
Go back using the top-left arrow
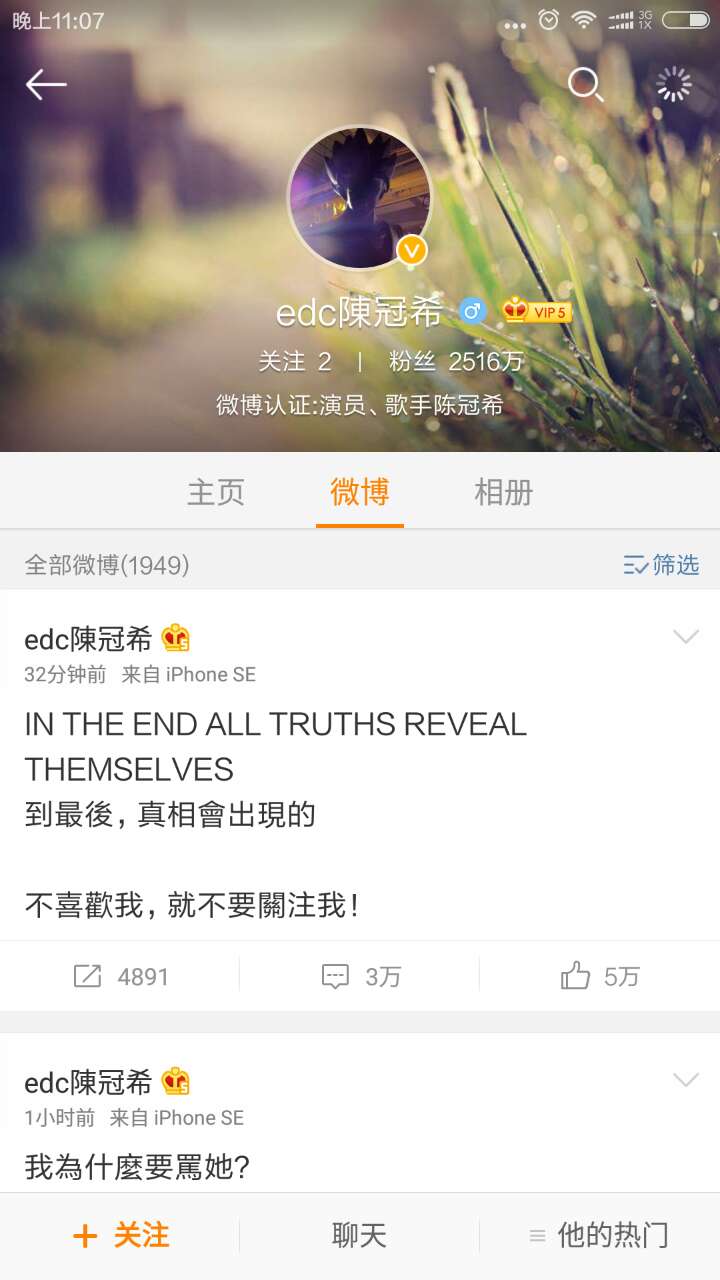(46, 85)
